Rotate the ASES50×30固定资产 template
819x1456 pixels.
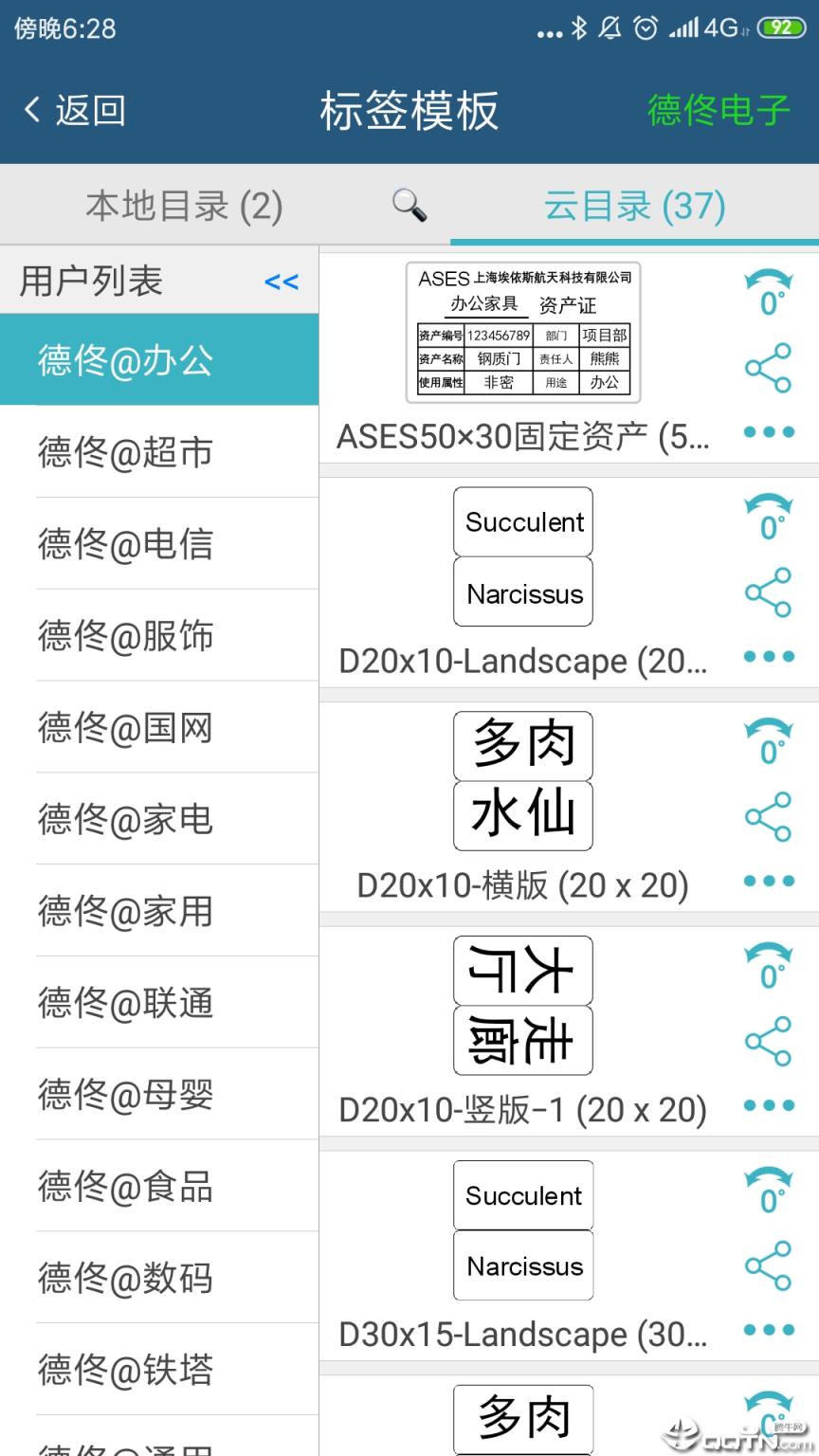(x=769, y=287)
